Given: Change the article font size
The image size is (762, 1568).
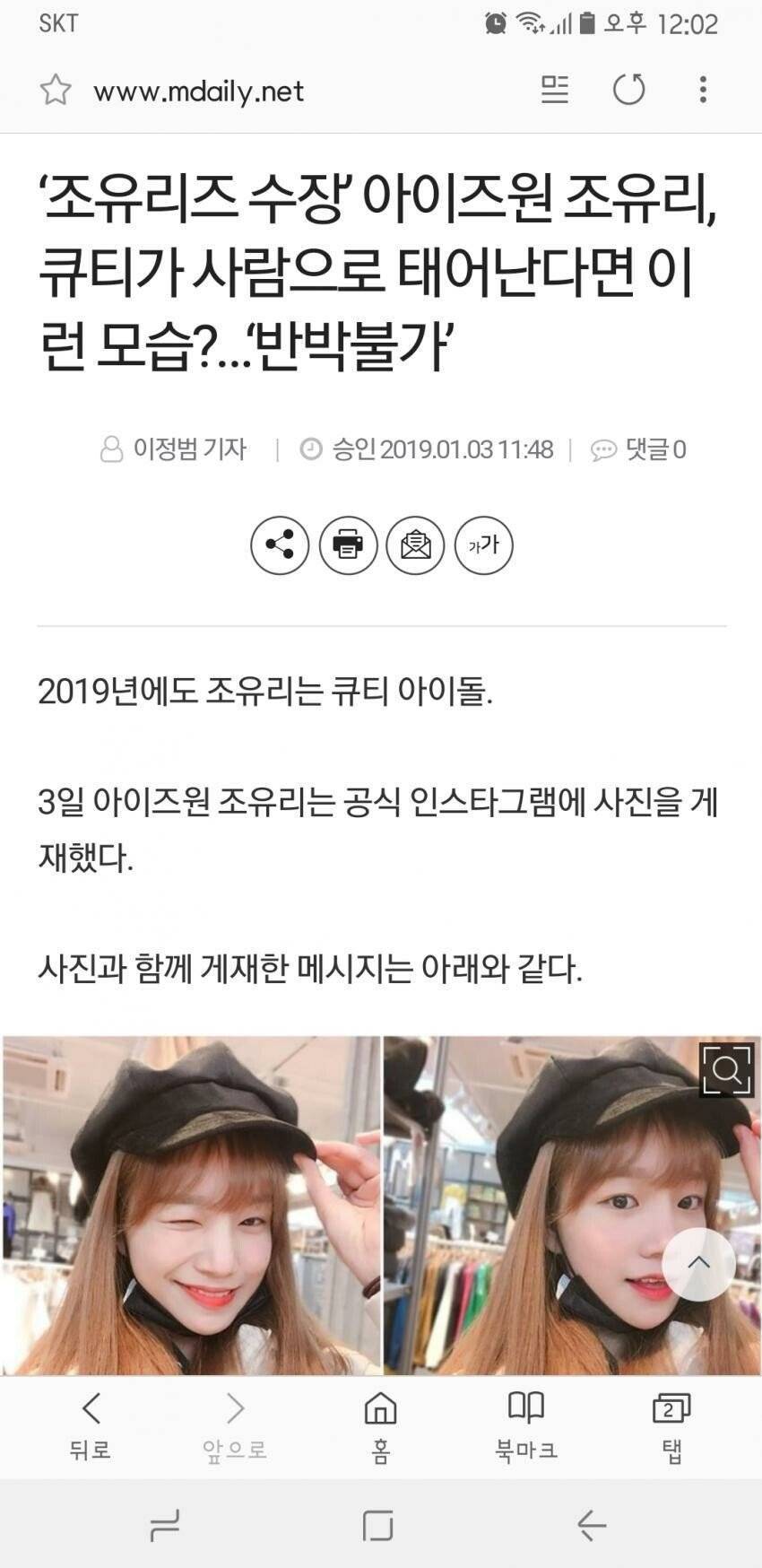Looking at the screenshot, I should tap(483, 544).
